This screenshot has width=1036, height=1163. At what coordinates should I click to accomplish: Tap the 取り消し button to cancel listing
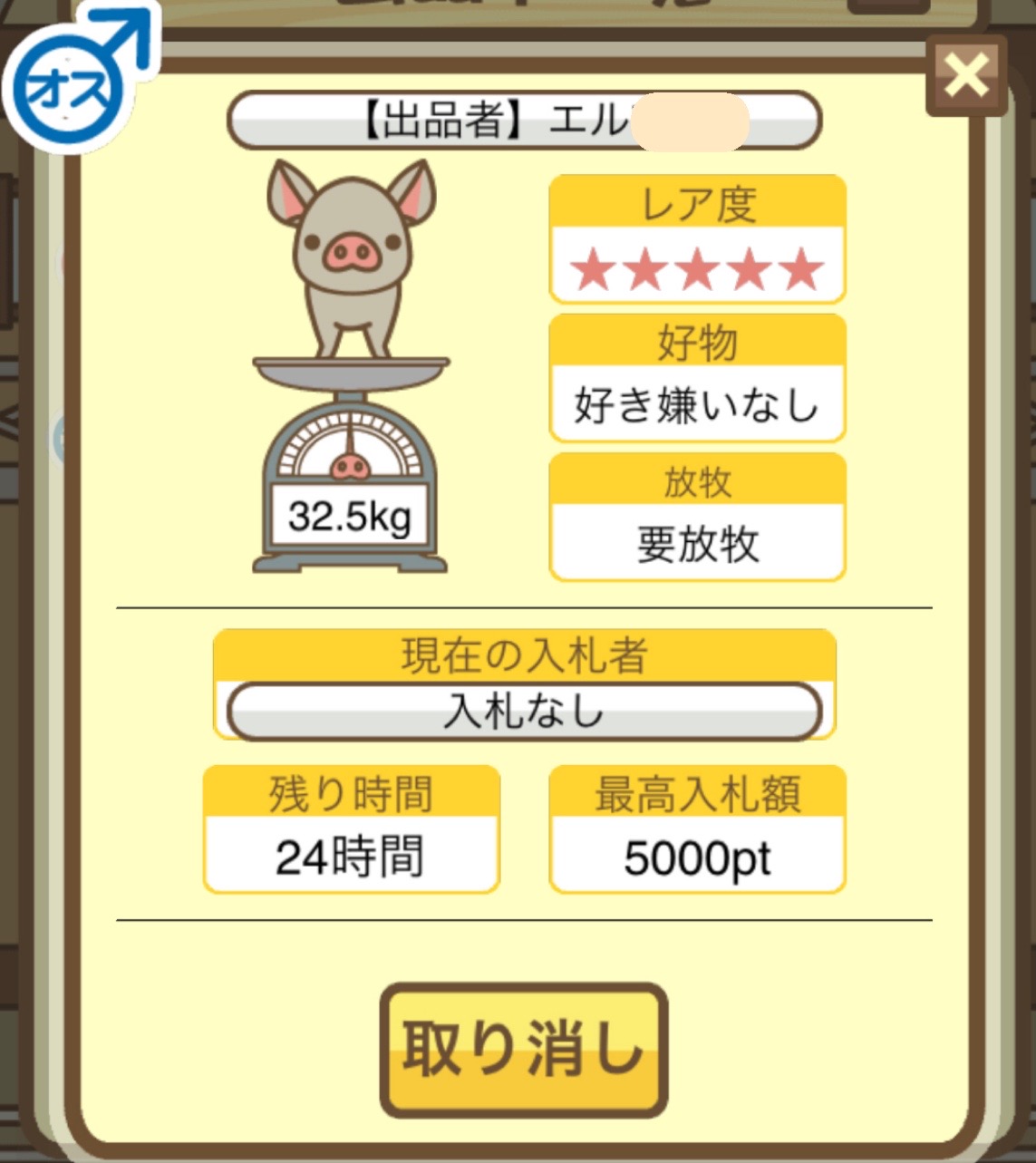click(x=523, y=1049)
